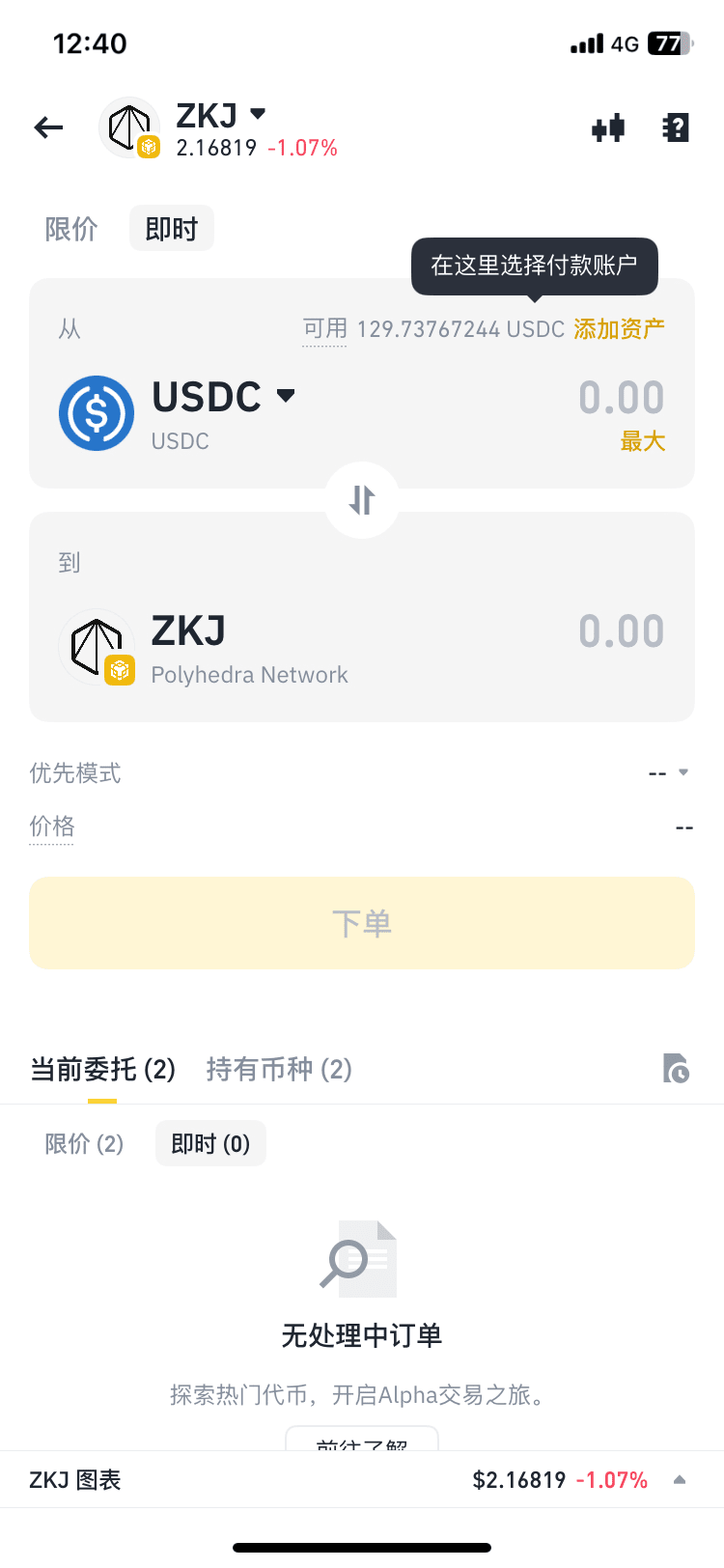Open the candlestick chart icon
Screen dimensions: 724x1568
click(x=608, y=127)
